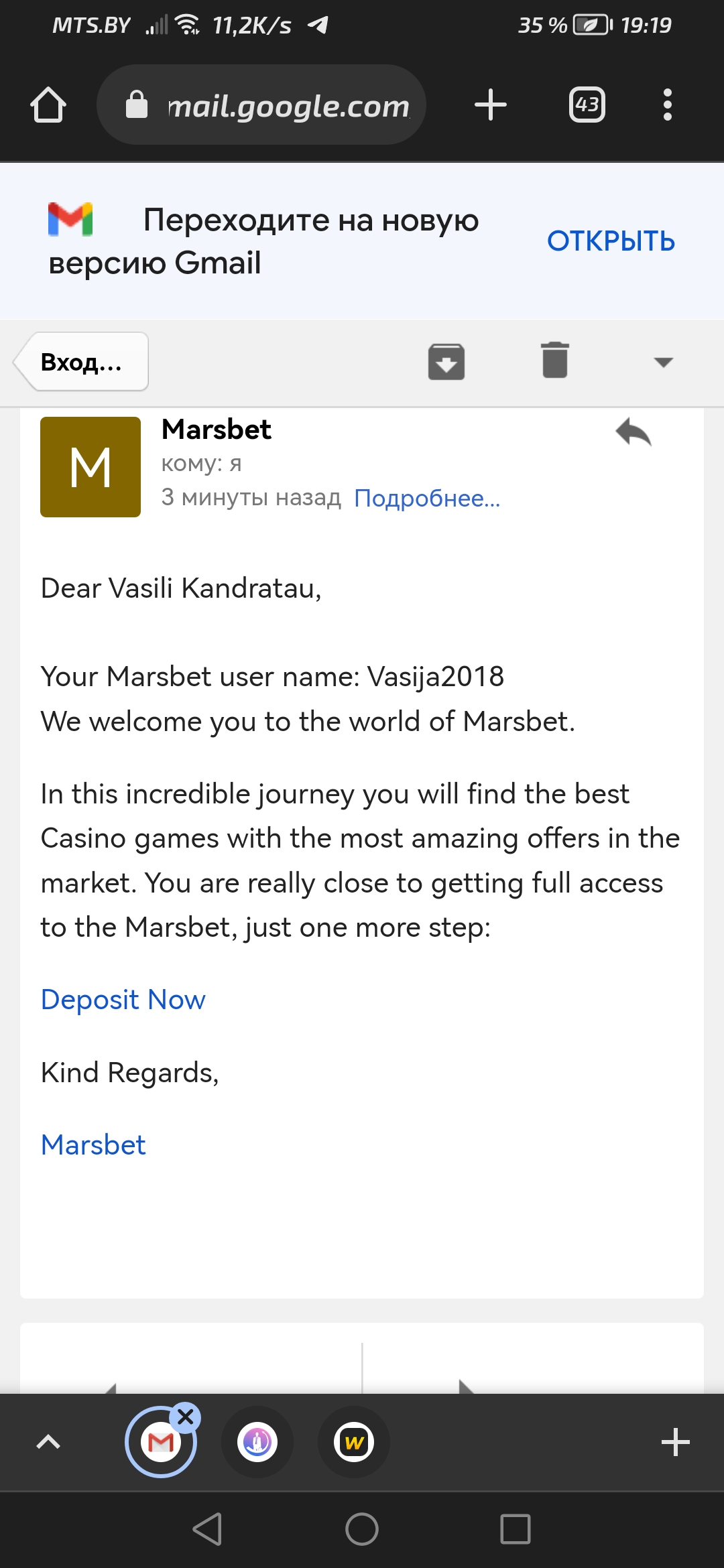Reply to the Marsbet email
724x1568 pixels.
point(633,432)
